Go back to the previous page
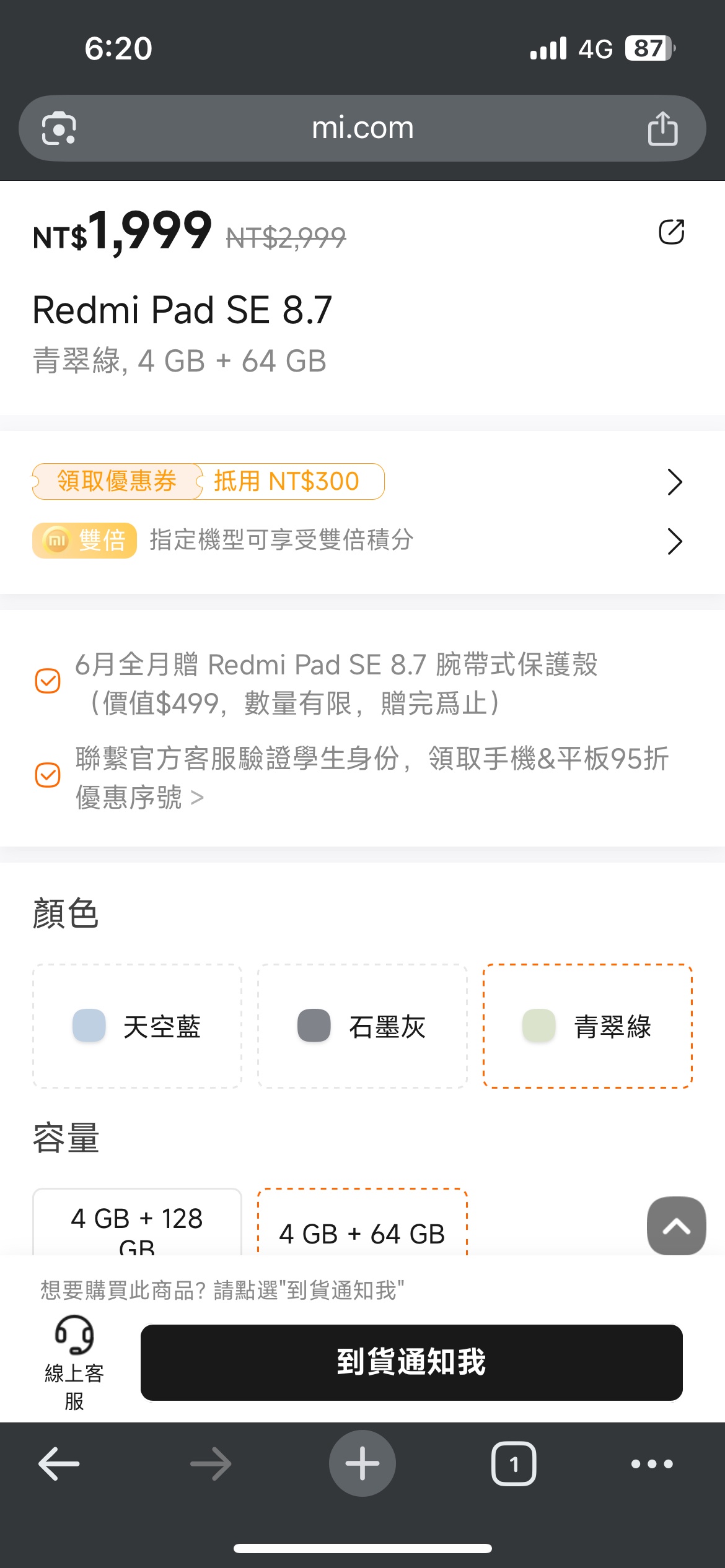This screenshot has width=725, height=1568. coord(59,1463)
